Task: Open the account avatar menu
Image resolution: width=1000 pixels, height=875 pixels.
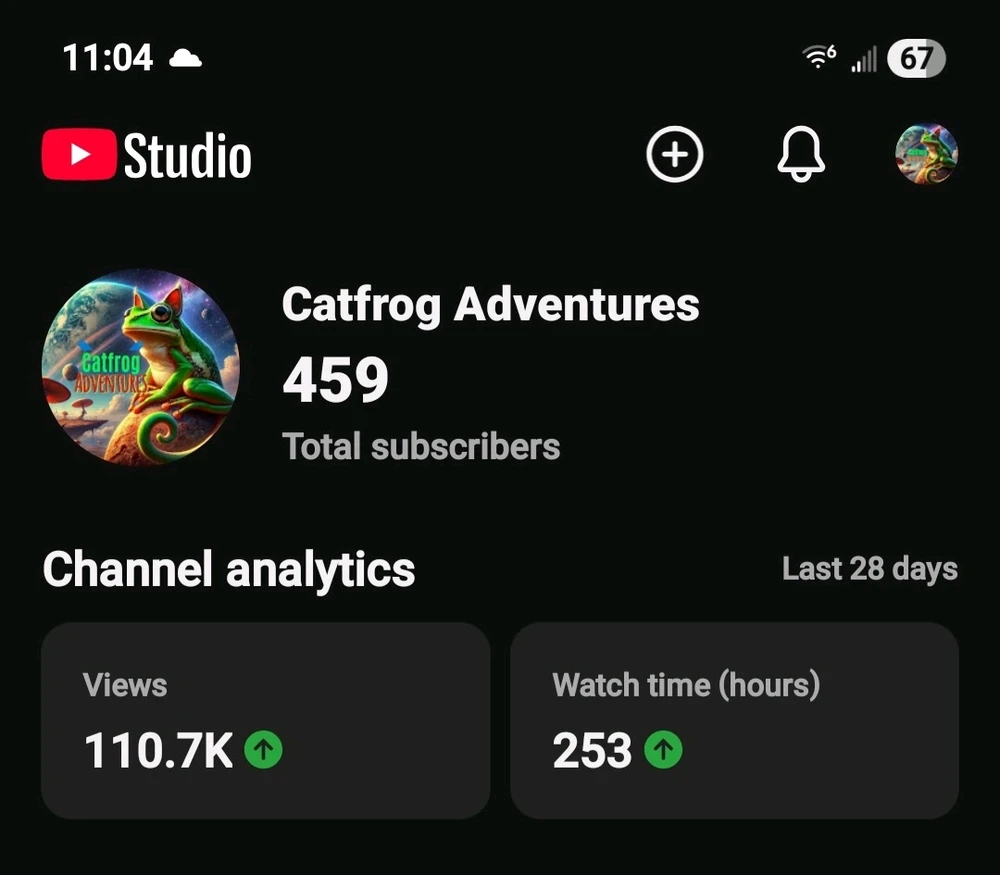Action: (926, 156)
